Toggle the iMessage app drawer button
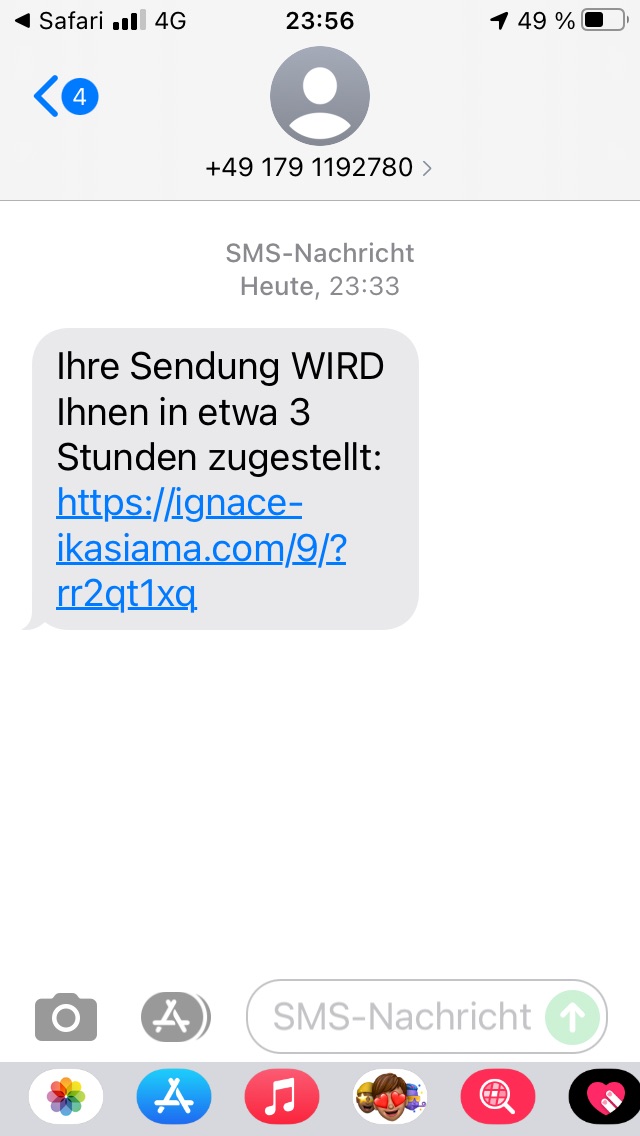 click(x=175, y=1018)
